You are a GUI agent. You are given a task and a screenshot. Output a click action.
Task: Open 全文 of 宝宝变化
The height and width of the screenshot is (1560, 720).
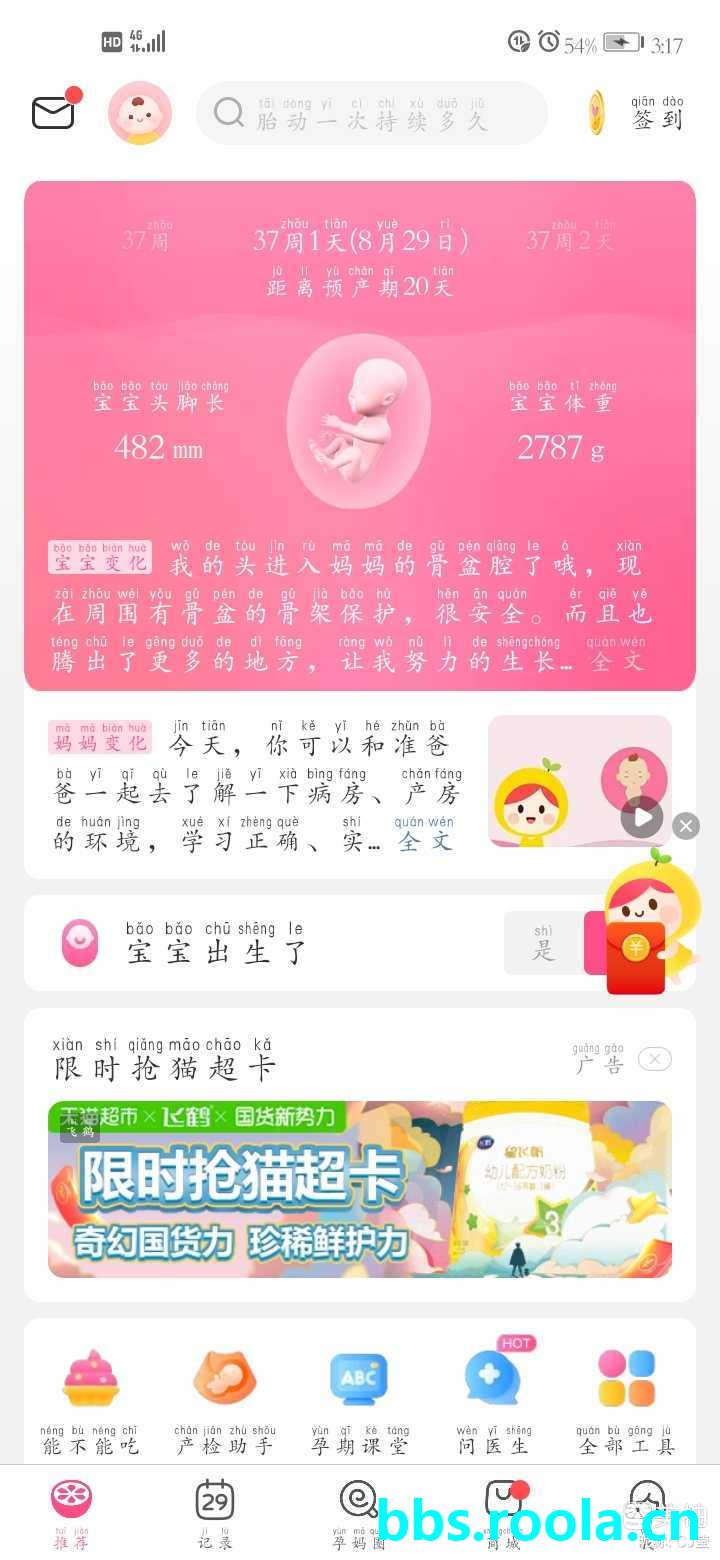coord(615,661)
